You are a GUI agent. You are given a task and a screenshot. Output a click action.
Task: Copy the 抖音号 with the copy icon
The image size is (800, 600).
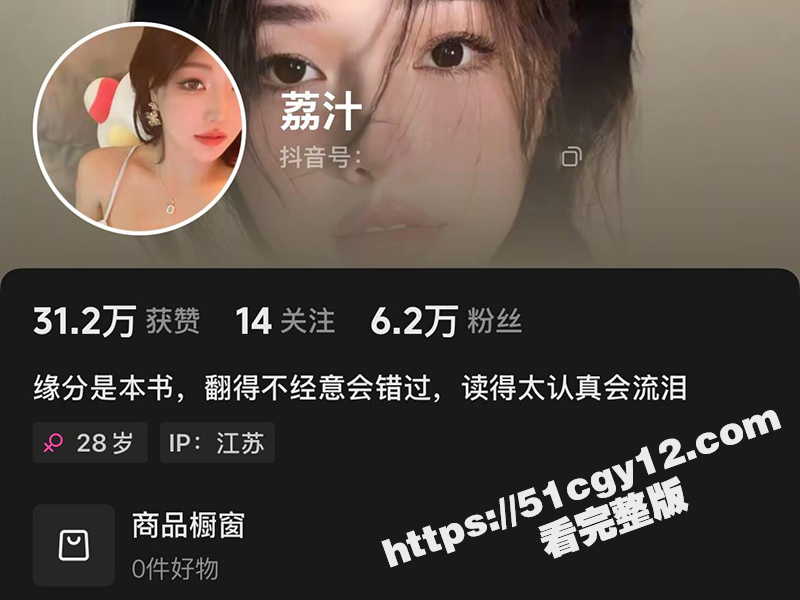571,157
